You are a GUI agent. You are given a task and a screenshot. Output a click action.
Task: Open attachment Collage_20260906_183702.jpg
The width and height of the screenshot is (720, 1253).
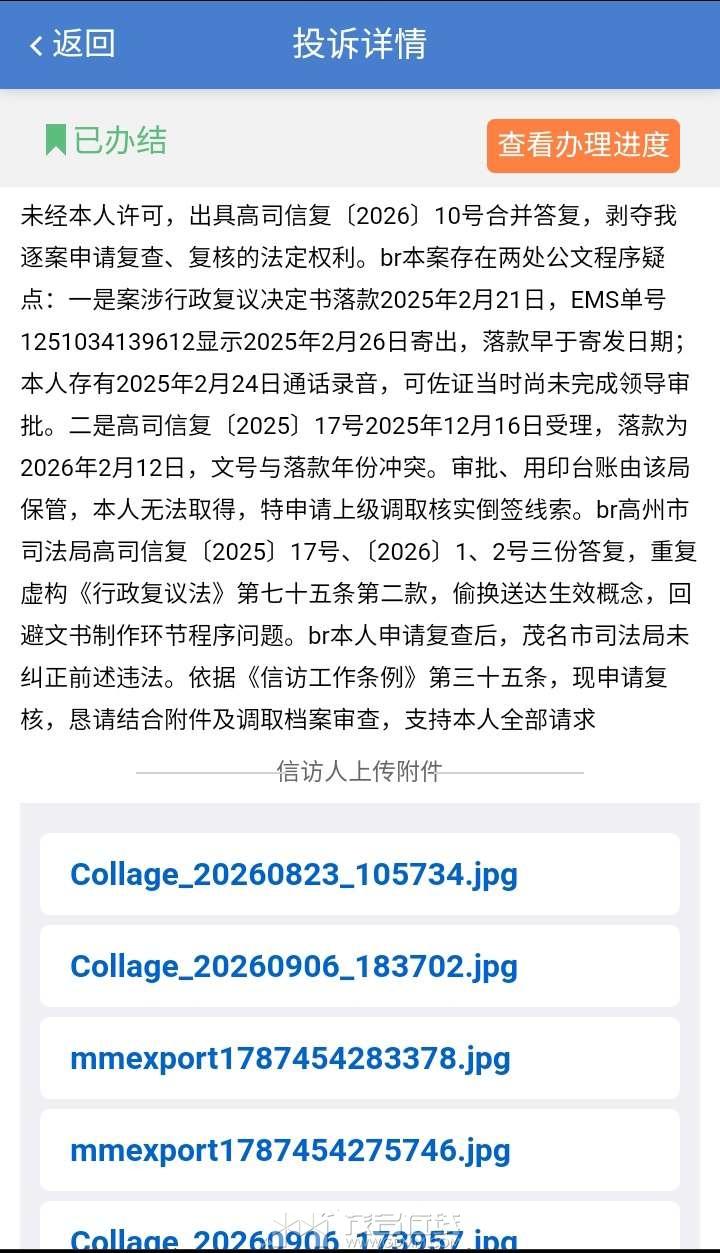pos(360,966)
